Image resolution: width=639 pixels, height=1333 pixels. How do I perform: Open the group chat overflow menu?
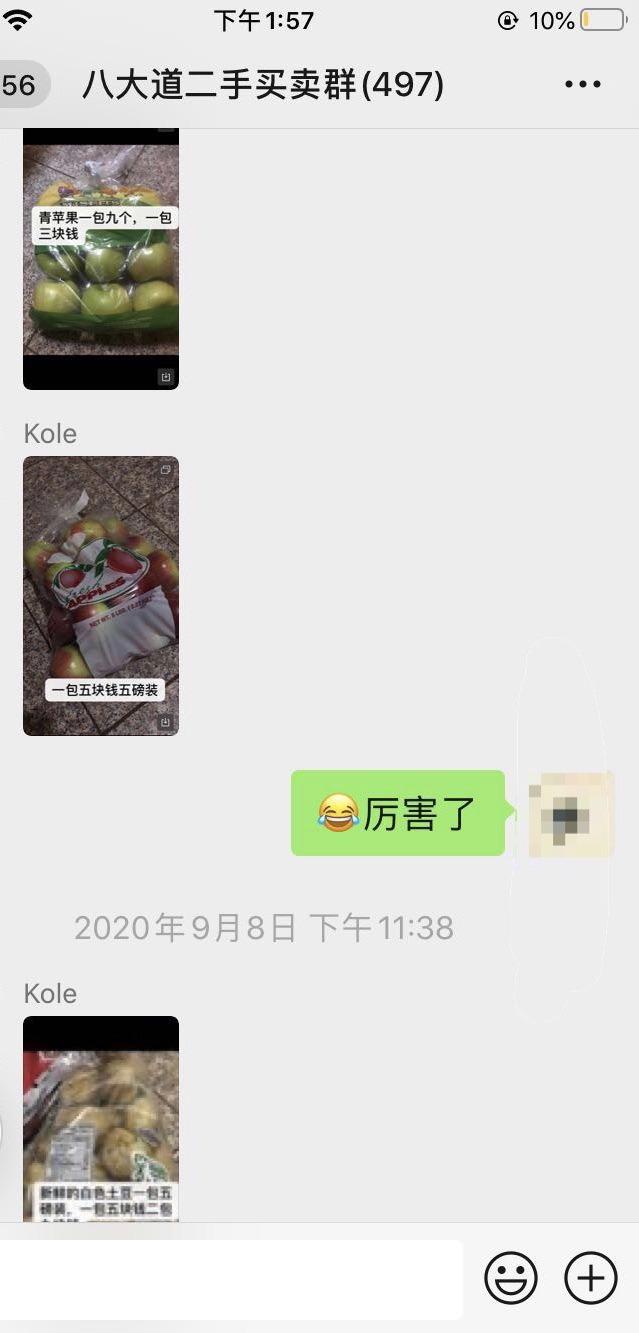[x=583, y=85]
